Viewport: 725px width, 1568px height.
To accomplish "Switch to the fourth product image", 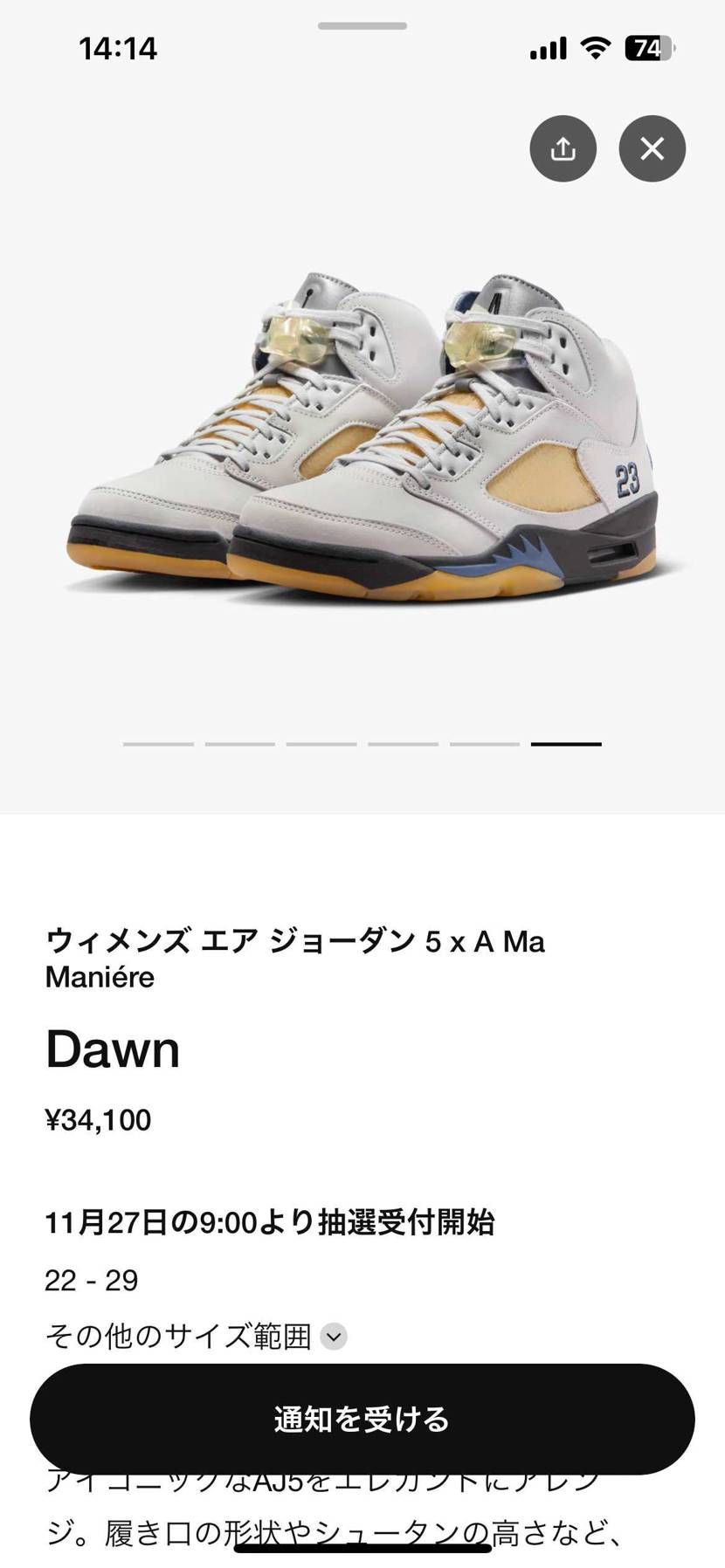I will pyautogui.click(x=404, y=744).
